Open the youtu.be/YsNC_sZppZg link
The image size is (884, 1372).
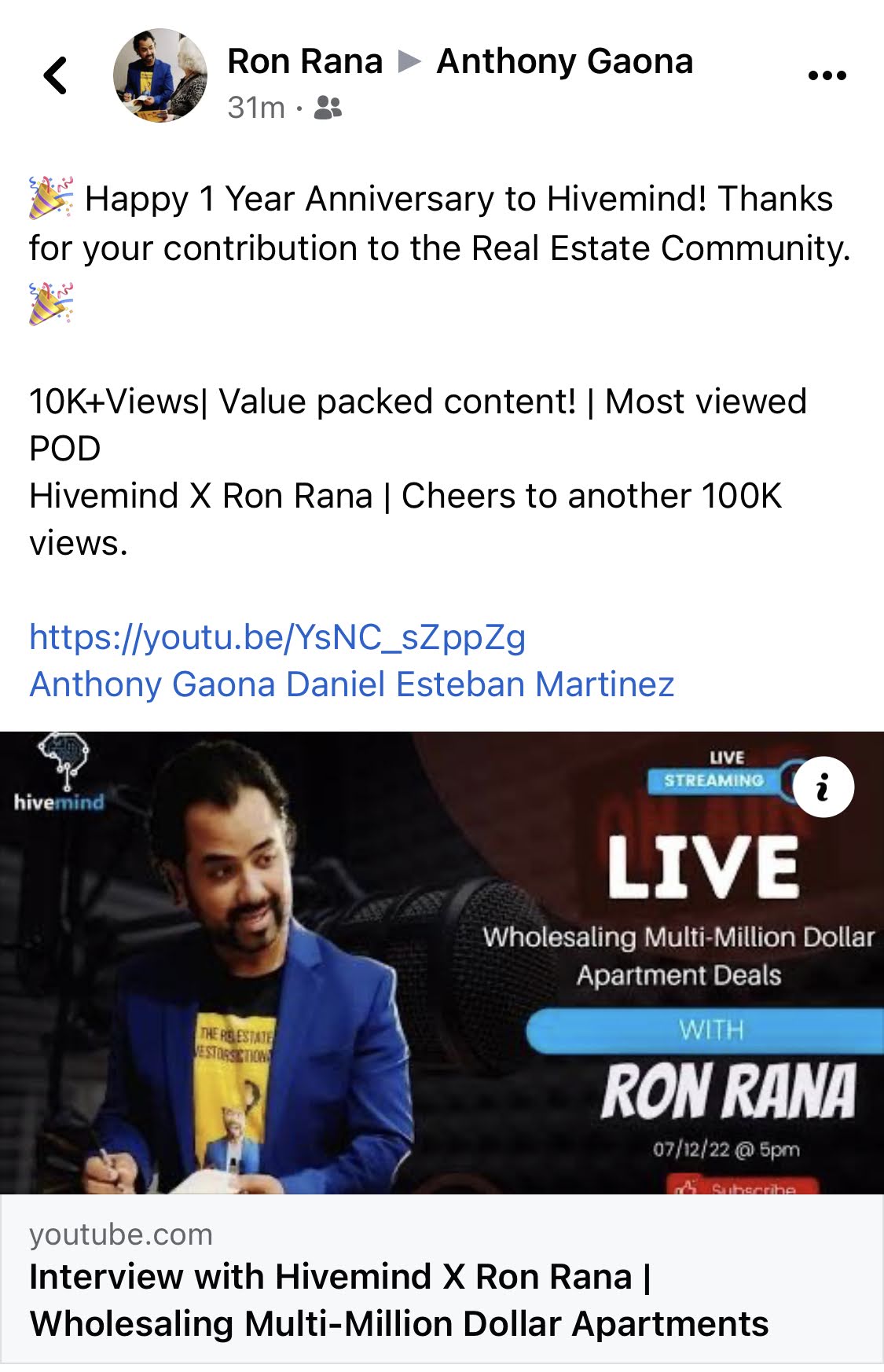(277, 637)
